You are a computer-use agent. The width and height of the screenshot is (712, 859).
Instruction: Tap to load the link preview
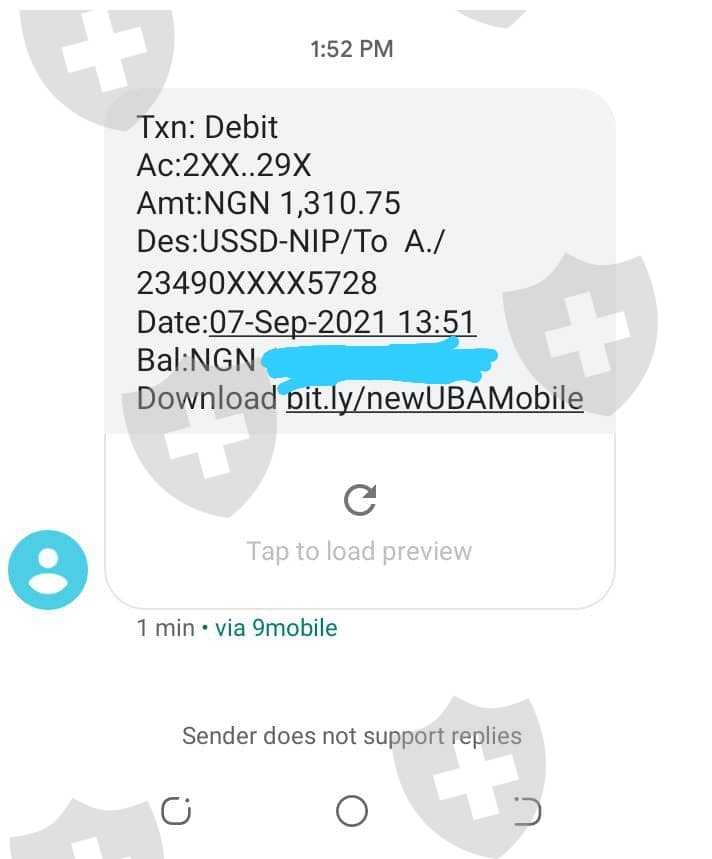(x=359, y=520)
